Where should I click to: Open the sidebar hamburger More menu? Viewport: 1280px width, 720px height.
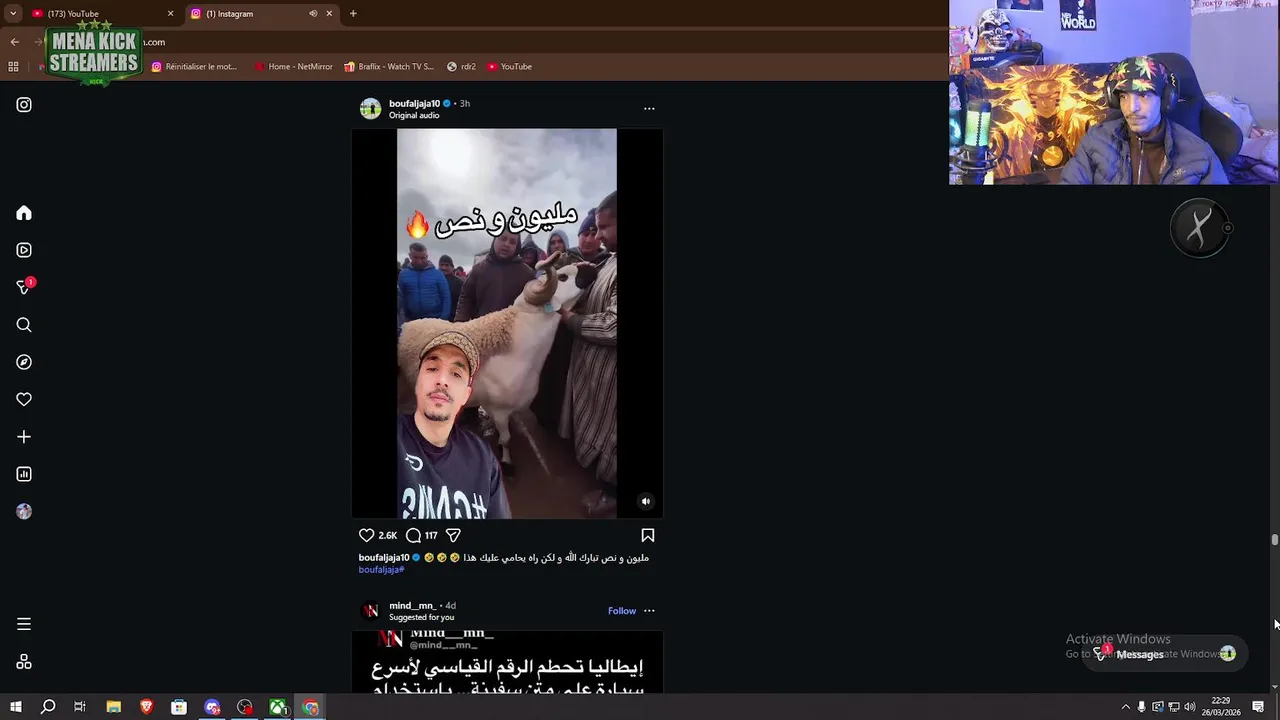tap(24, 624)
